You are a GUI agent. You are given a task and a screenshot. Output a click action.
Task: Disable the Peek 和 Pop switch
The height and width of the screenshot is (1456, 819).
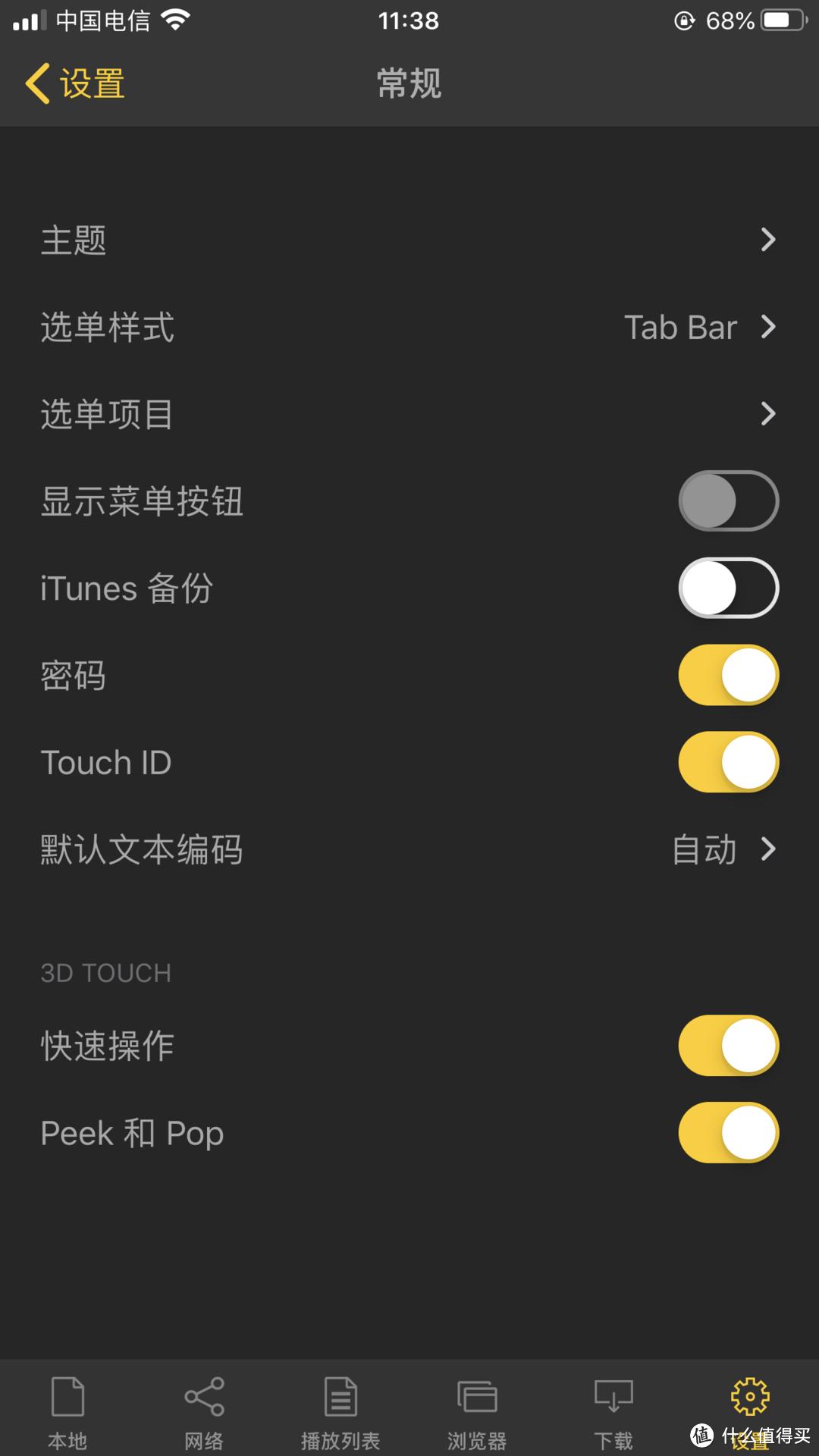pos(728,1133)
